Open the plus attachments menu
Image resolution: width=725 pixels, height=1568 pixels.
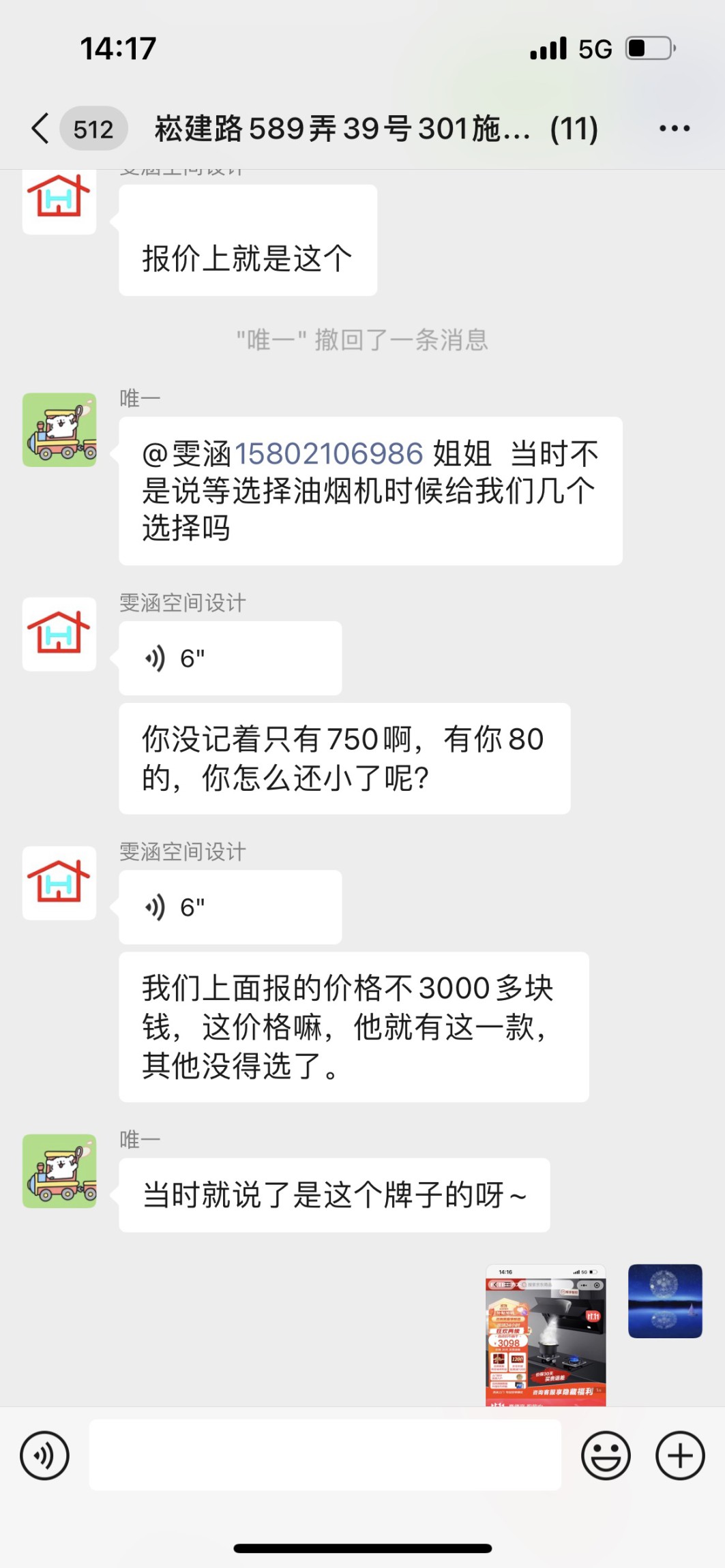[x=679, y=1456]
